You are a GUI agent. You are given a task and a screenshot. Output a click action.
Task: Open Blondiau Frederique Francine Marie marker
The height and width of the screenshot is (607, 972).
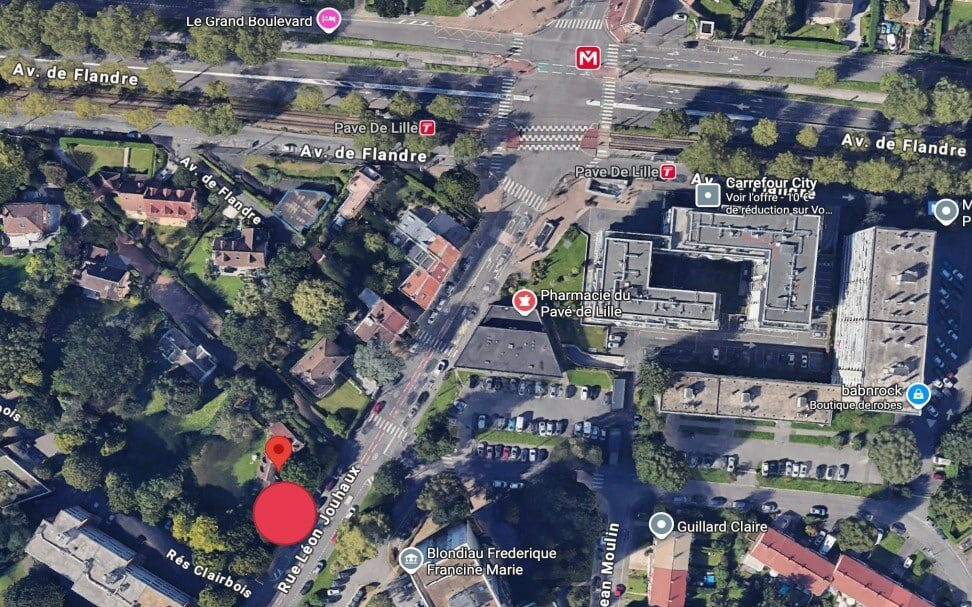409,560
